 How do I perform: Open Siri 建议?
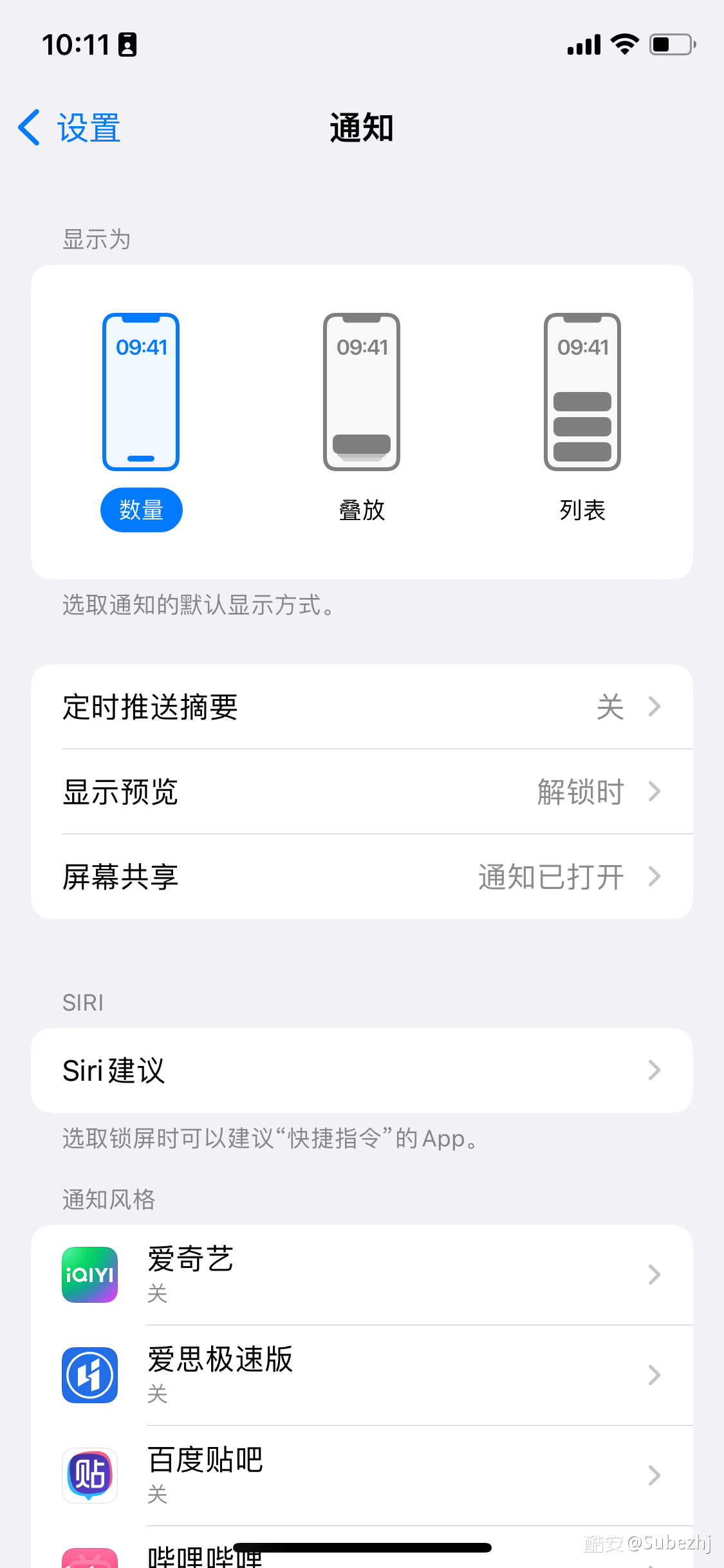point(362,1070)
